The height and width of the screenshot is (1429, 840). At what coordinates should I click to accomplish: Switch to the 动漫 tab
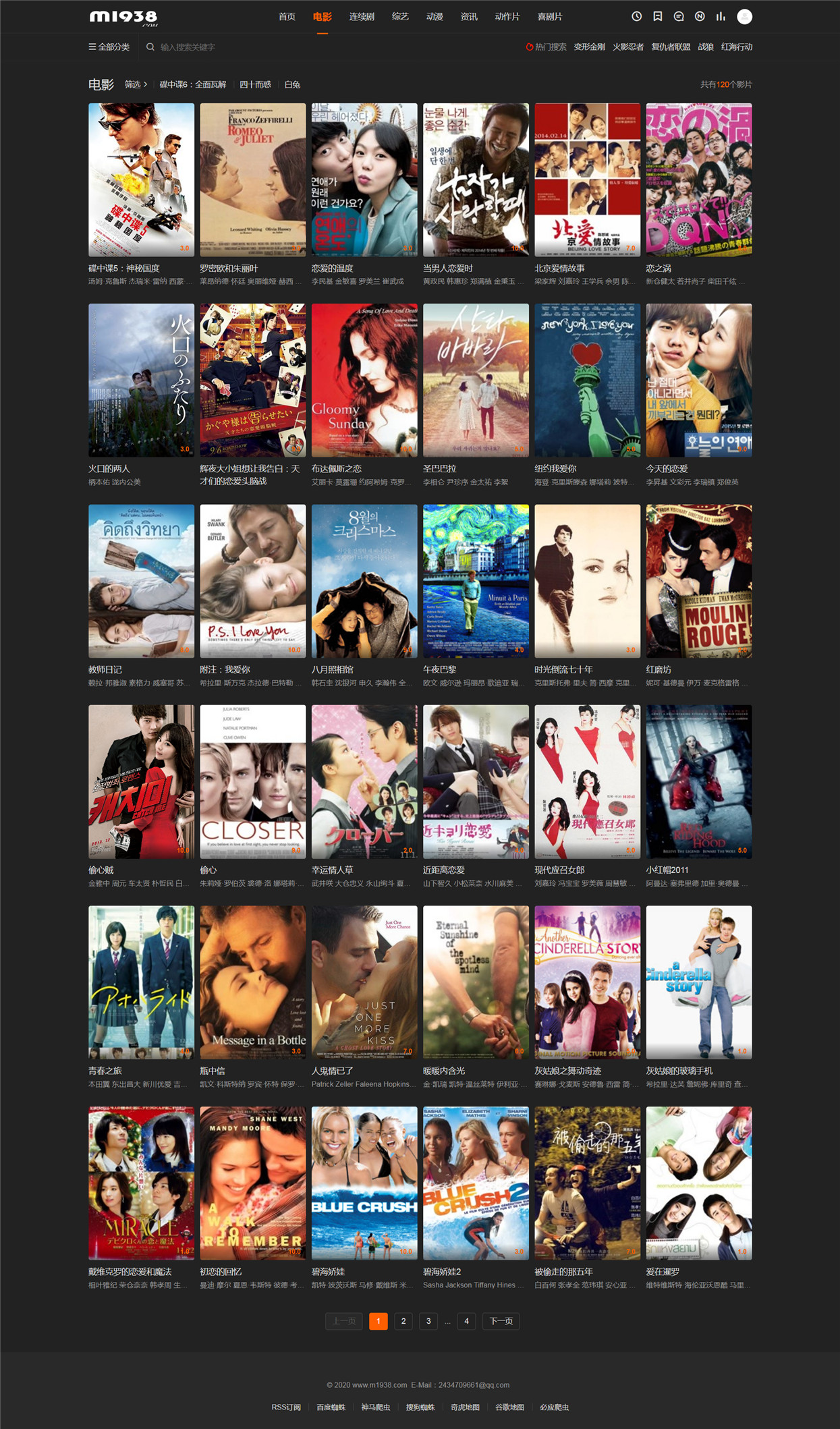click(435, 17)
